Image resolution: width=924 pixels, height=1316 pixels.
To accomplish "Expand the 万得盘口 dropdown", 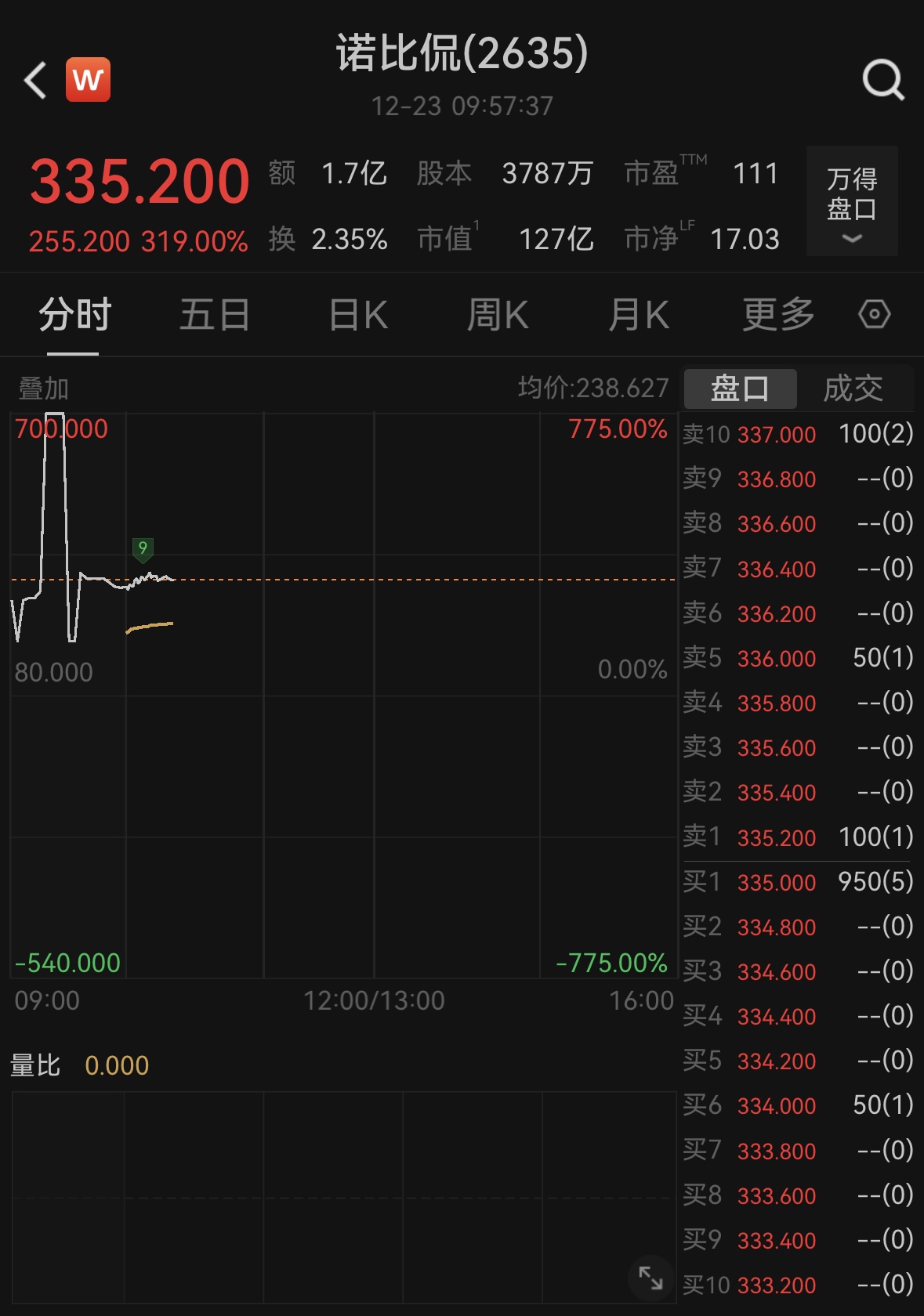I will pyautogui.click(x=852, y=201).
